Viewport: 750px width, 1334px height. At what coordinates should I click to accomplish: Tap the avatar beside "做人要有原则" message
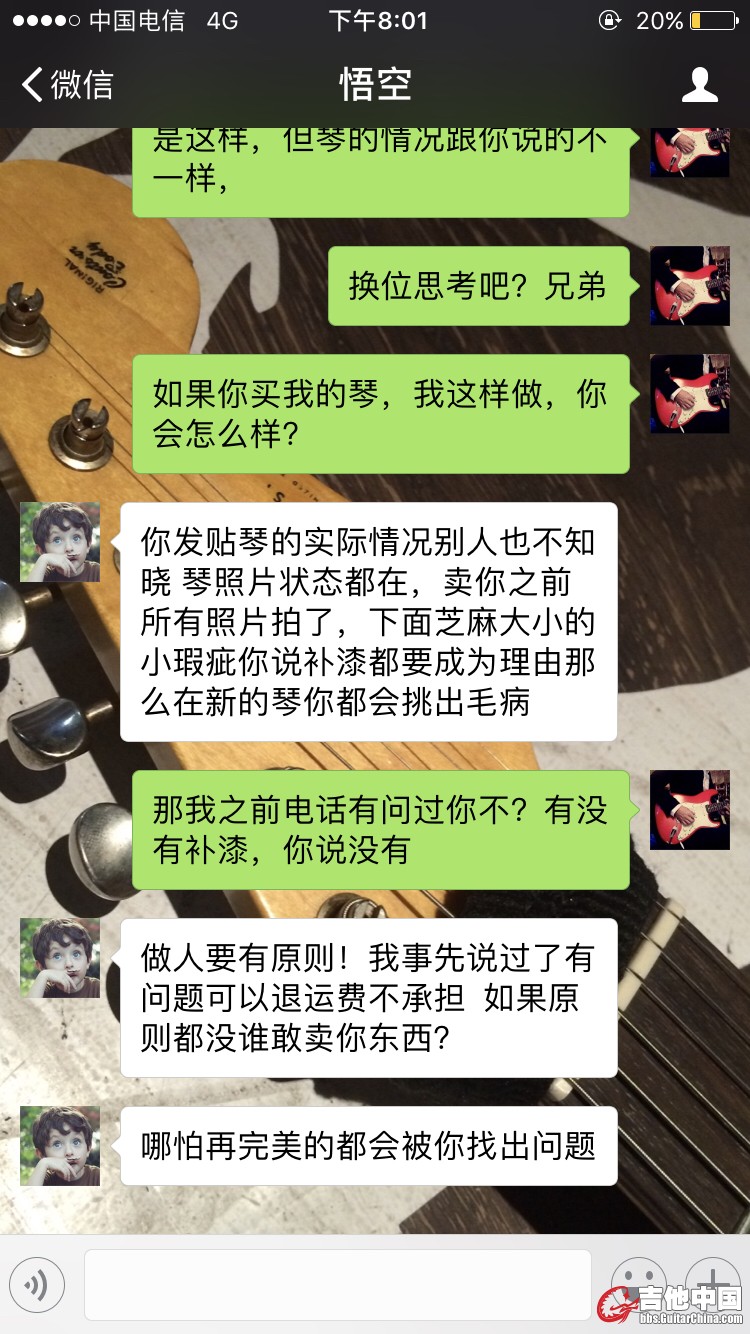pyautogui.click(x=60, y=958)
